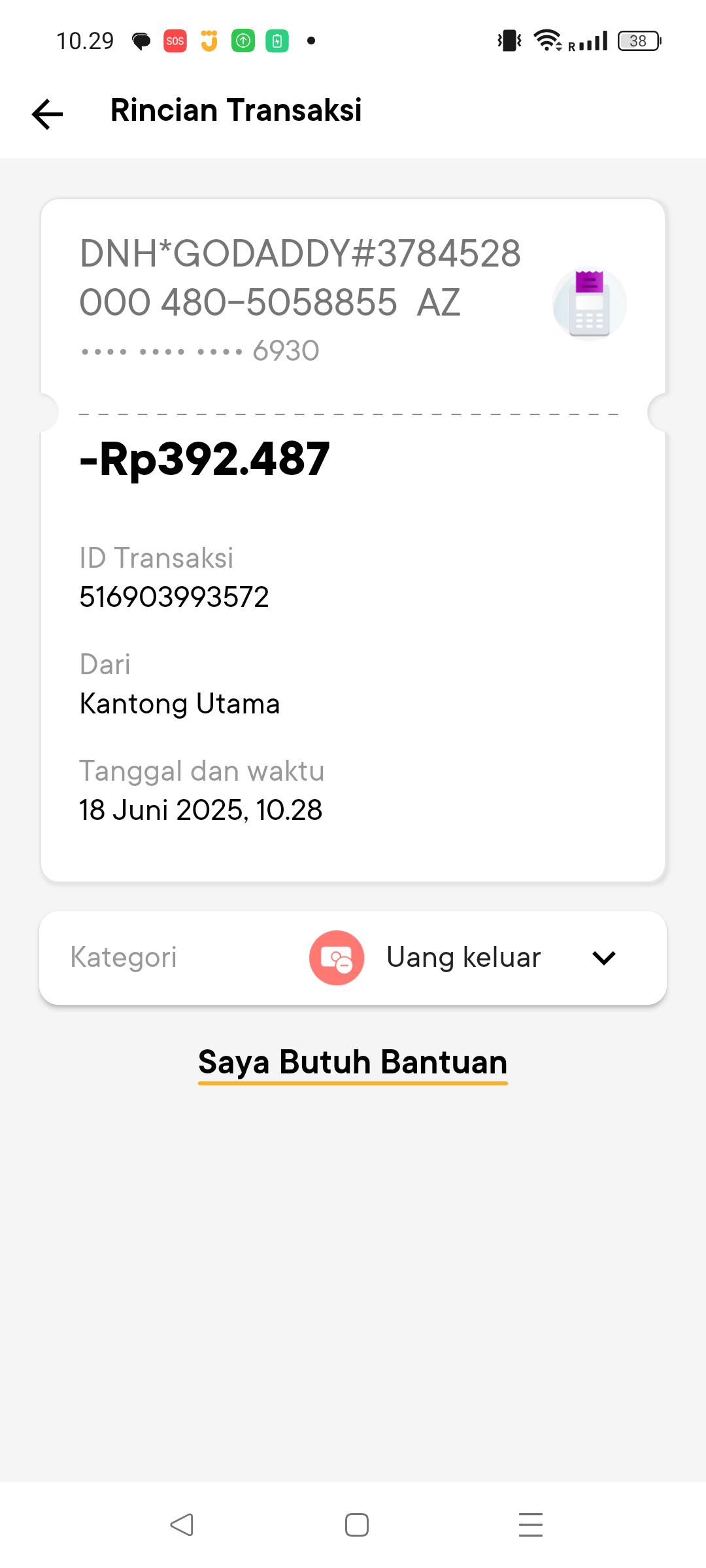Open the system recent apps menu
706x1568 pixels.
(530, 1525)
